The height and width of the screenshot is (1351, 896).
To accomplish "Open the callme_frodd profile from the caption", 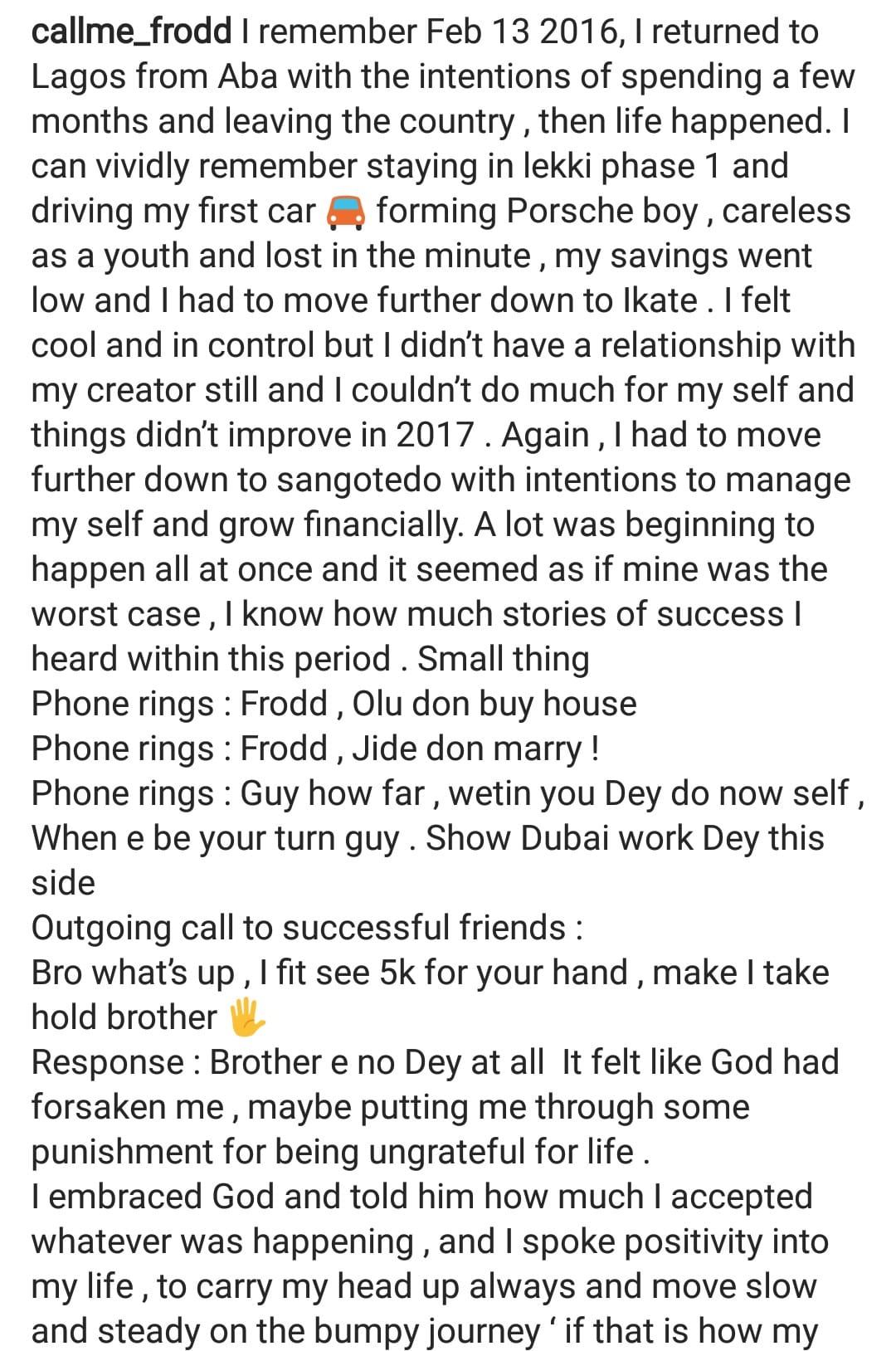I will [x=131, y=32].
